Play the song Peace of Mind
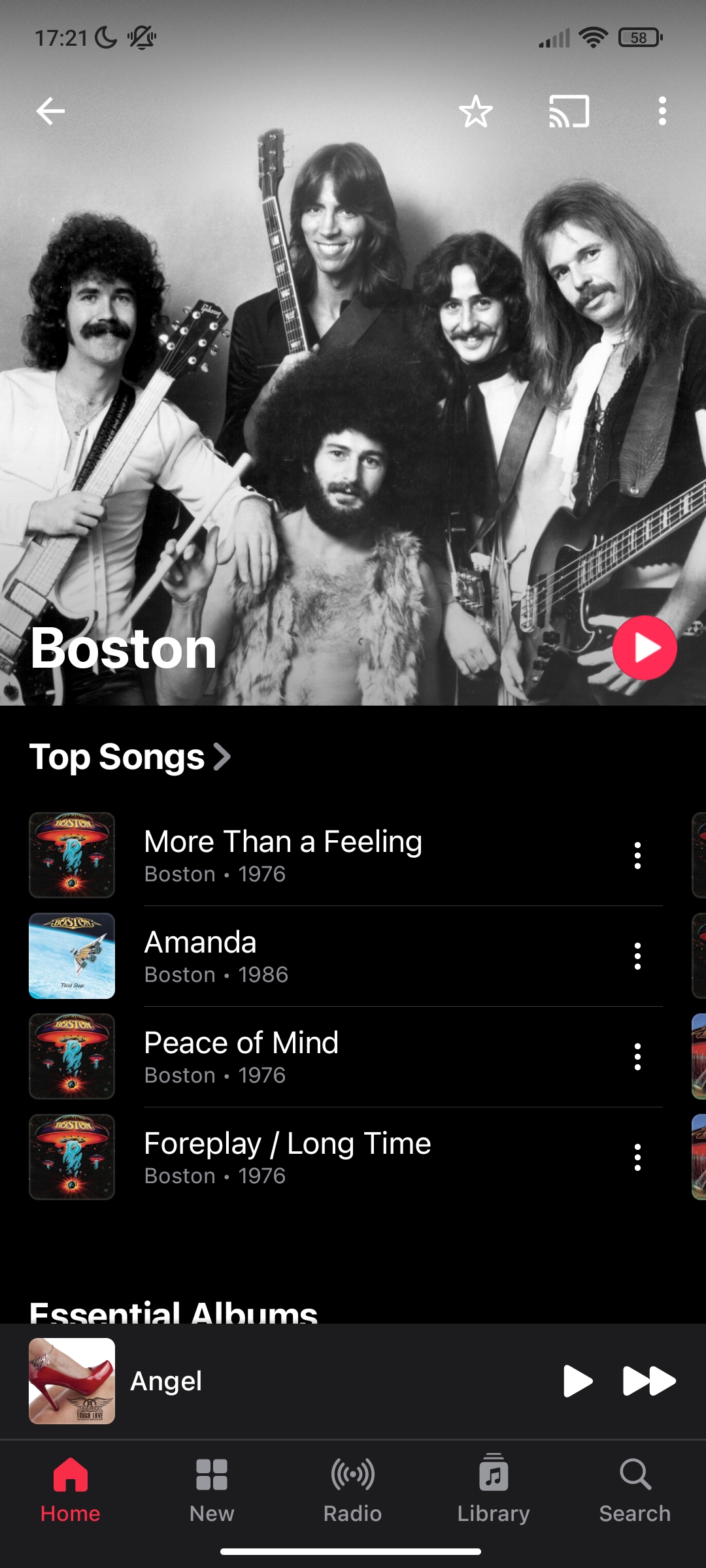 241,1056
